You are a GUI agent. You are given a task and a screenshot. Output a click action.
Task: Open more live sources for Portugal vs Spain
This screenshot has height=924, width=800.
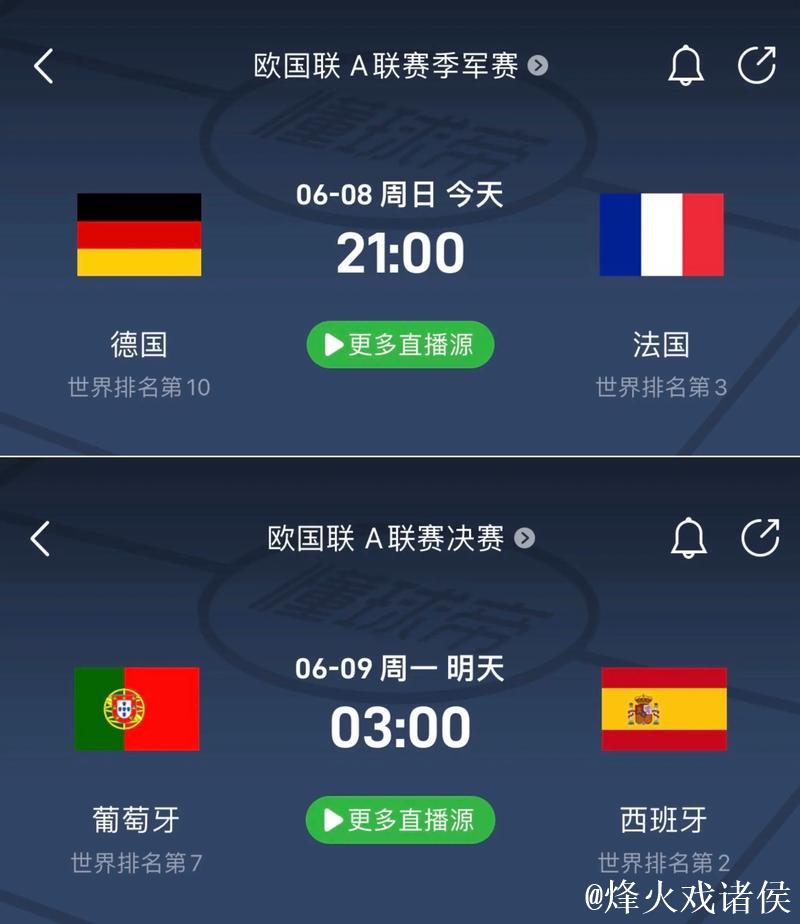point(400,818)
